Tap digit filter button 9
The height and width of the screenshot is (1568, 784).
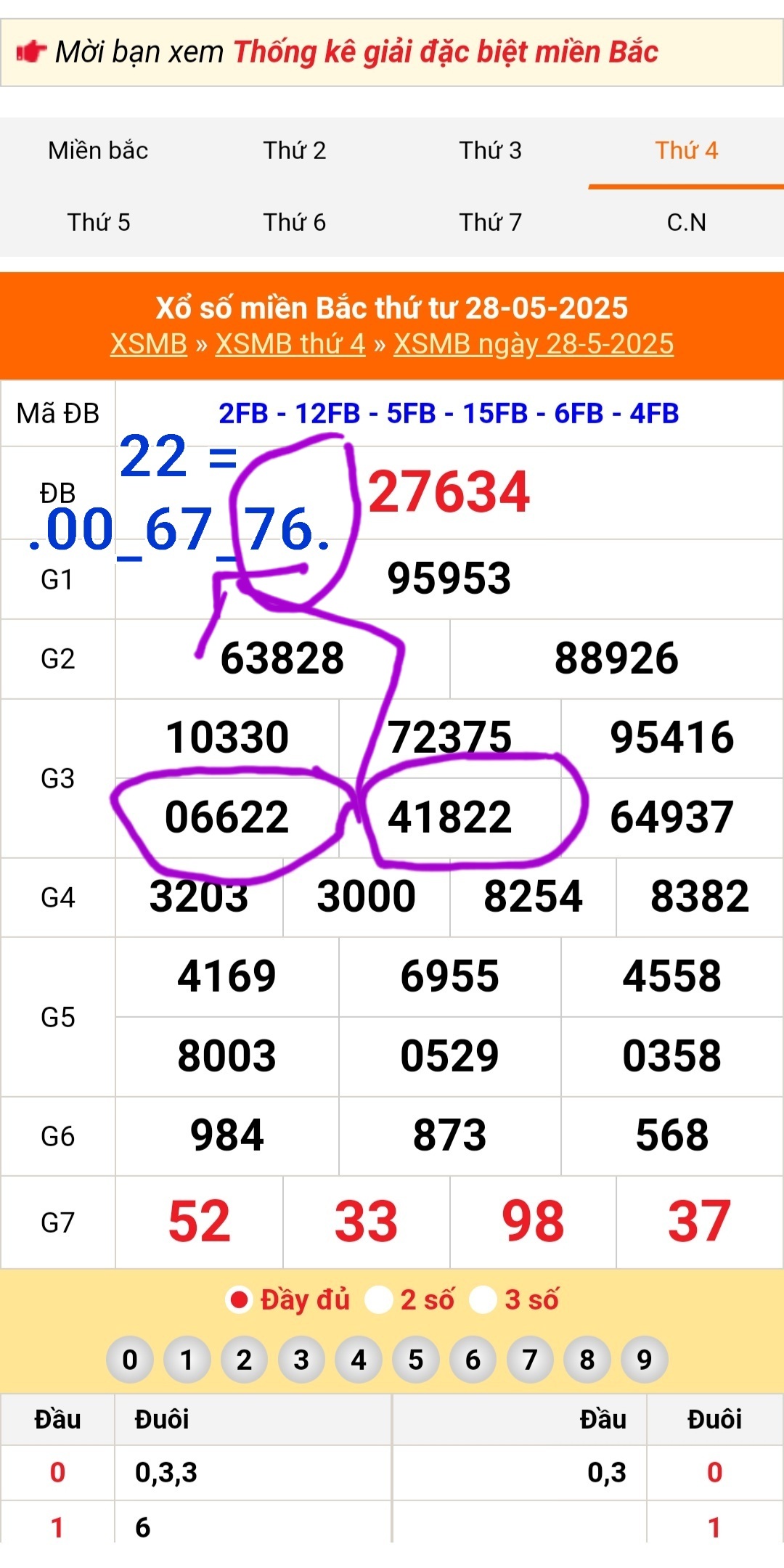click(x=645, y=1360)
